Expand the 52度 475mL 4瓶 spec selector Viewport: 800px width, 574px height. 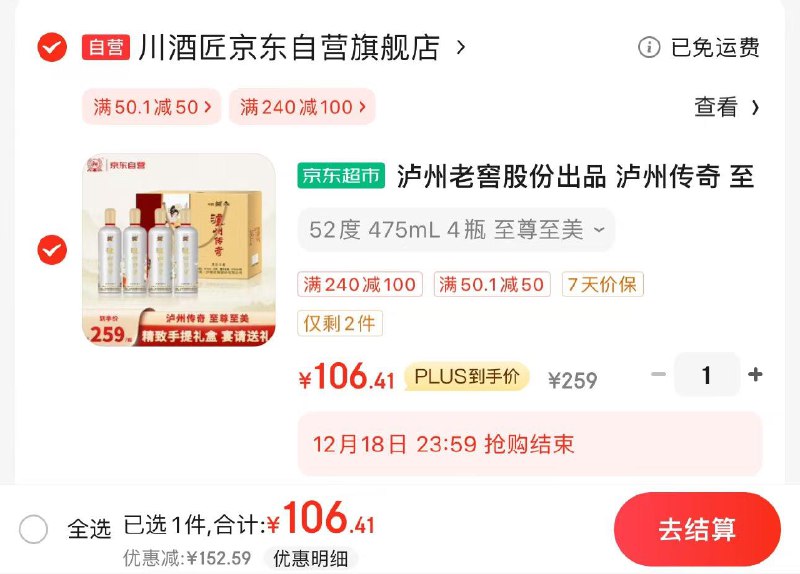click(x=456, y=230)
